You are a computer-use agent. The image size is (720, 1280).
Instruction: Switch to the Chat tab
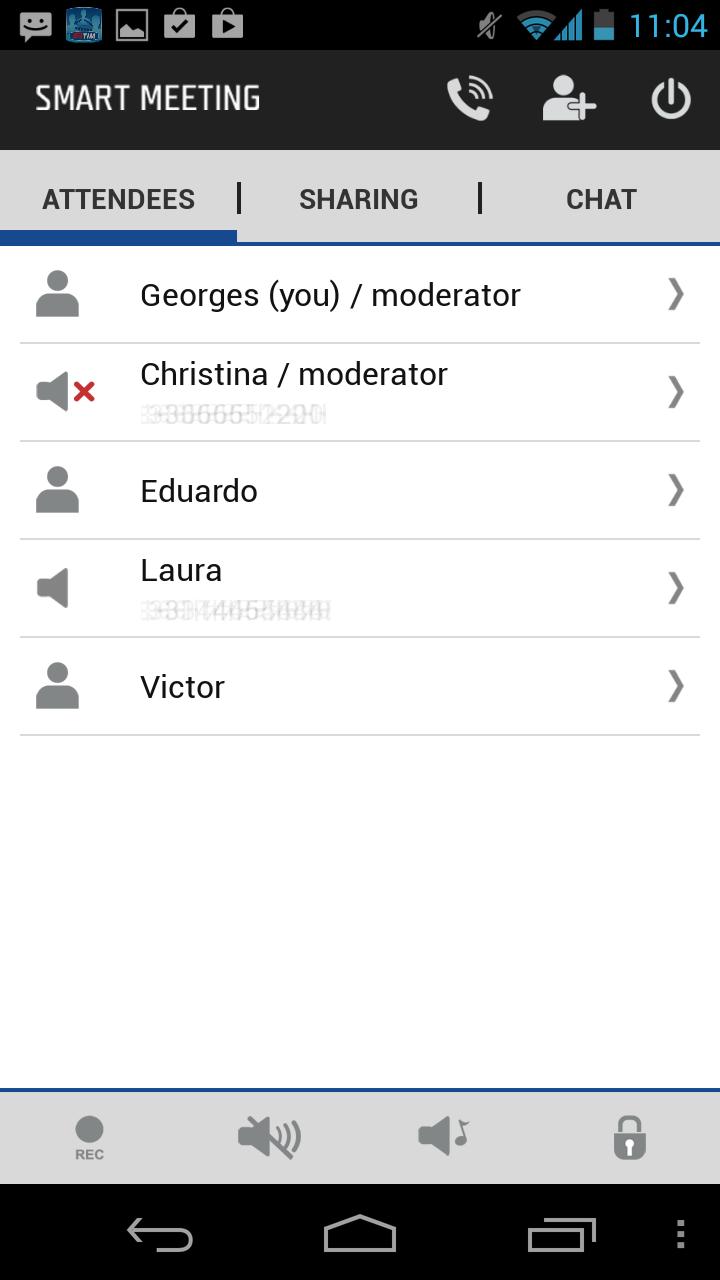point(601,199)
